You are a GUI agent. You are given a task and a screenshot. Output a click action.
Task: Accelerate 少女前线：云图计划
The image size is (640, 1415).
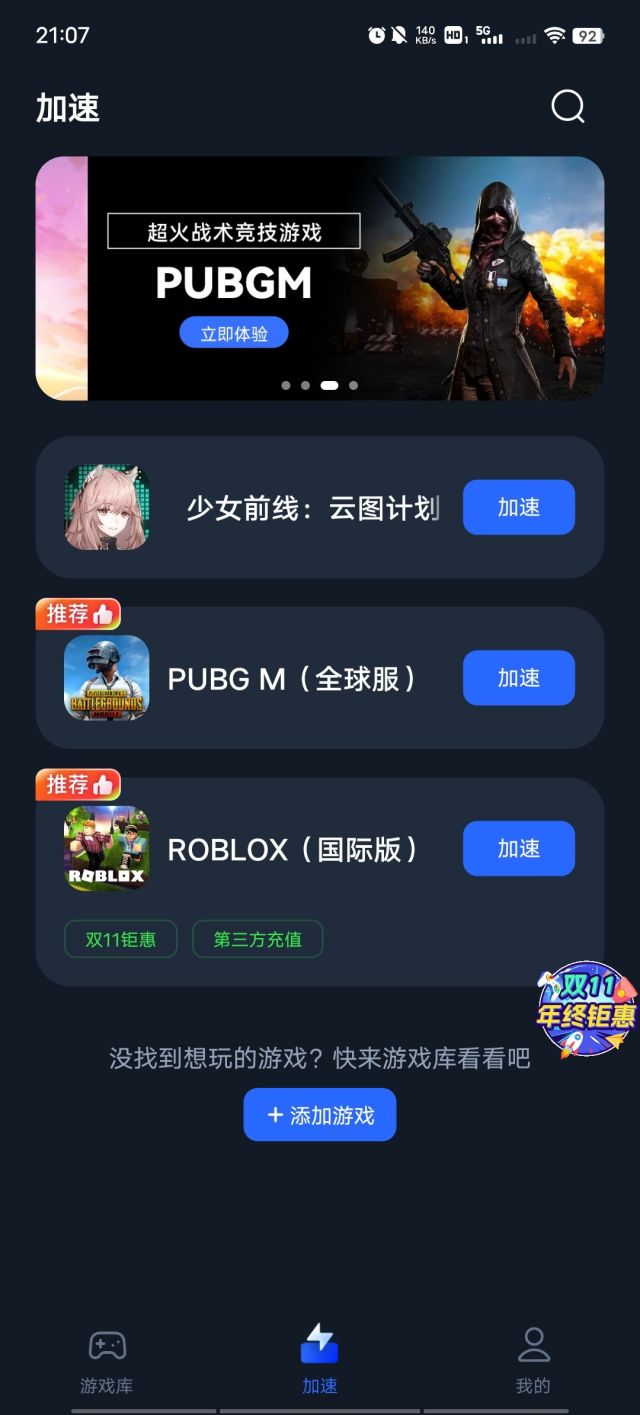pos(518,507)
